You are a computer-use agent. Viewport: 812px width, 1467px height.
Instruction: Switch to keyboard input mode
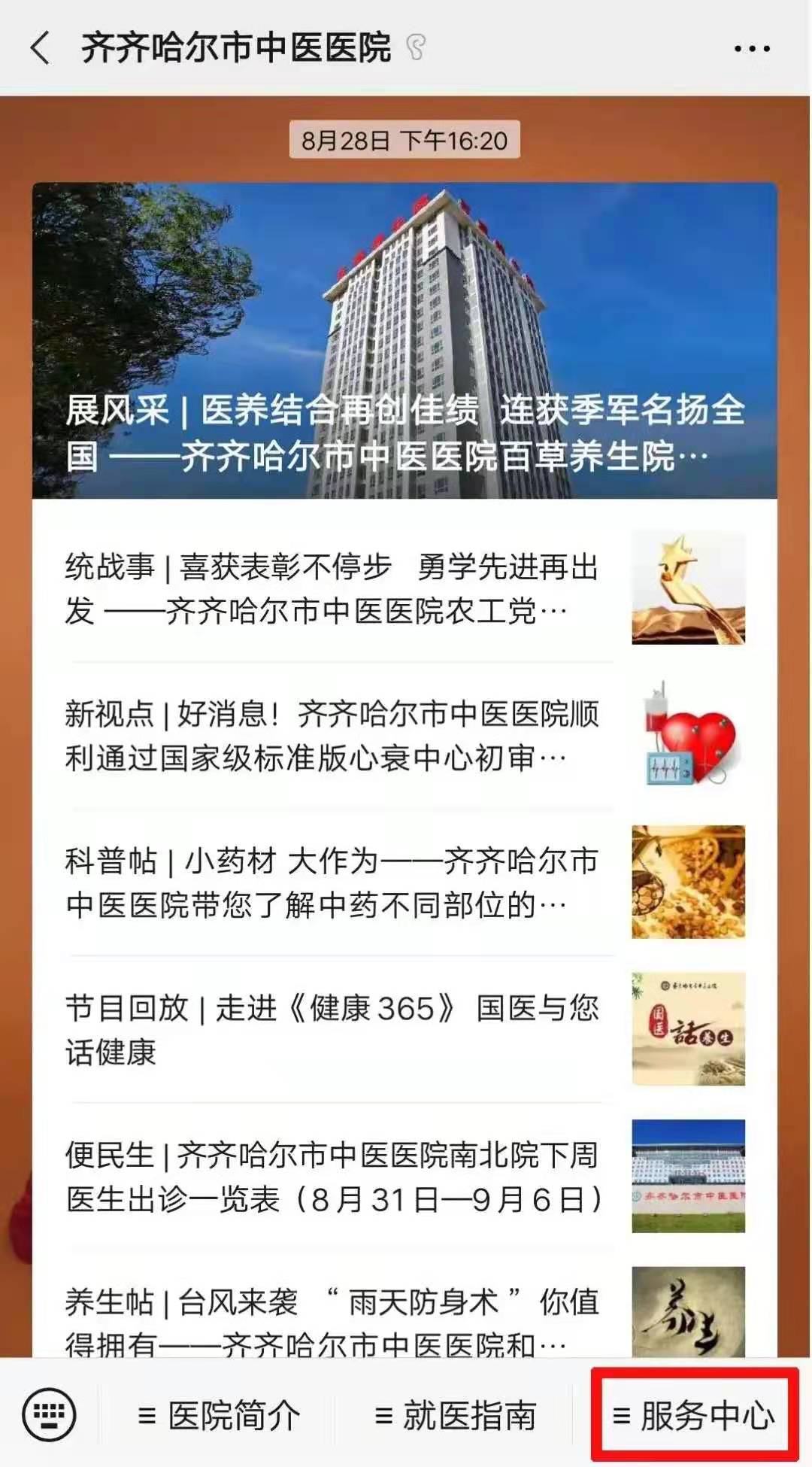(x=49, y=1415)
